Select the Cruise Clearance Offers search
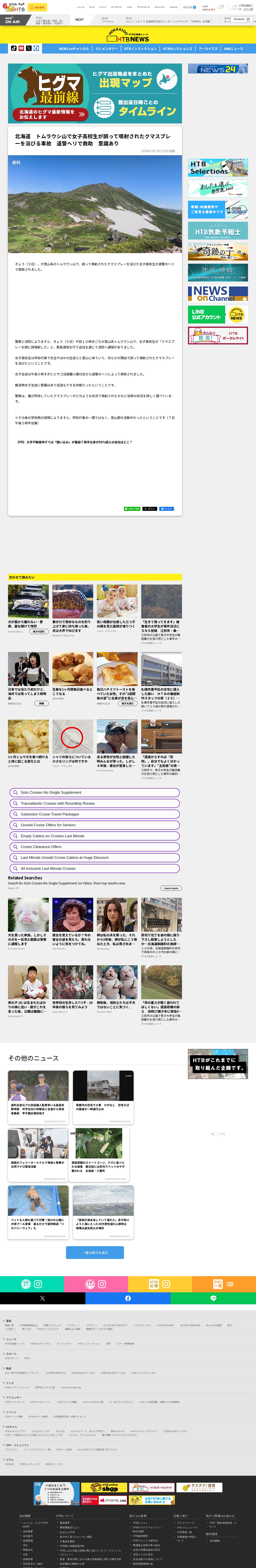Image resolution: width=256 pixels, height=1568 pixels. [x=94, y=847]
